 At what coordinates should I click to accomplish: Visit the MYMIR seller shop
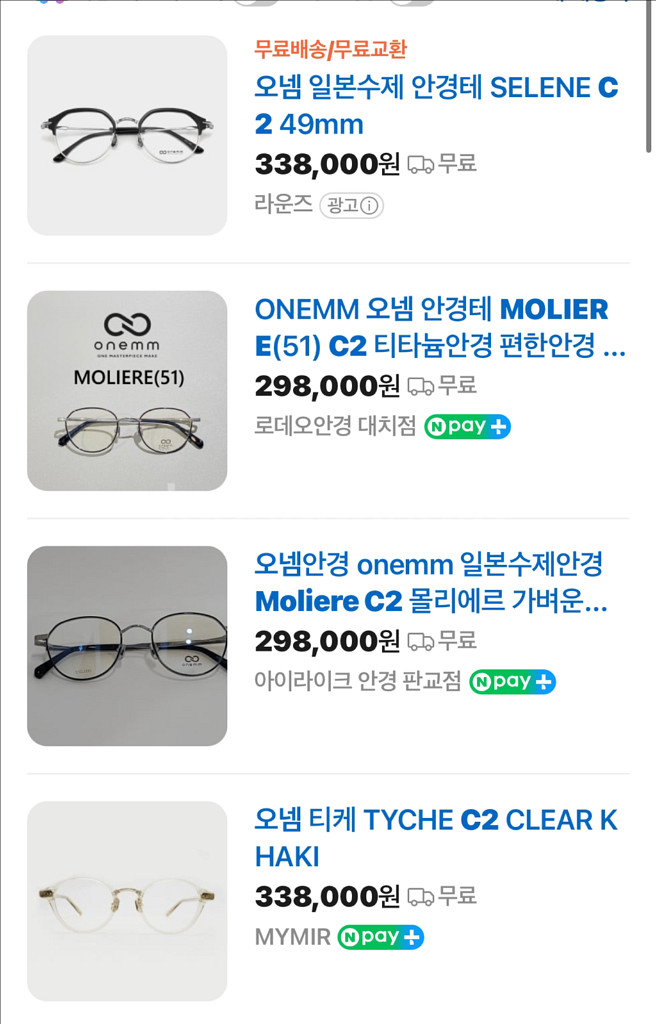pos(290,937)
